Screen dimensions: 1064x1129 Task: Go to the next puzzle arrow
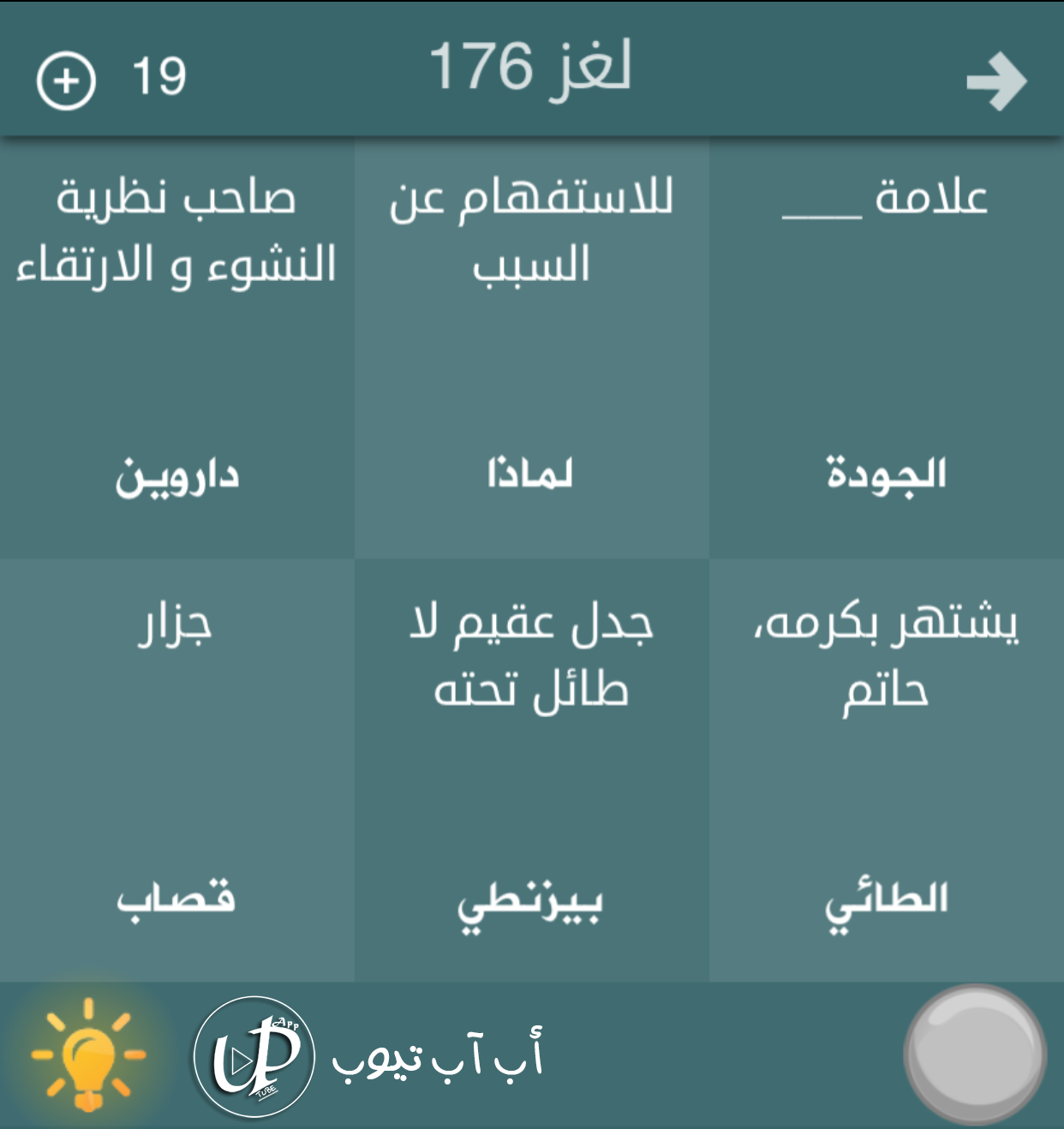pyautogui.click(x=996, y=82)
